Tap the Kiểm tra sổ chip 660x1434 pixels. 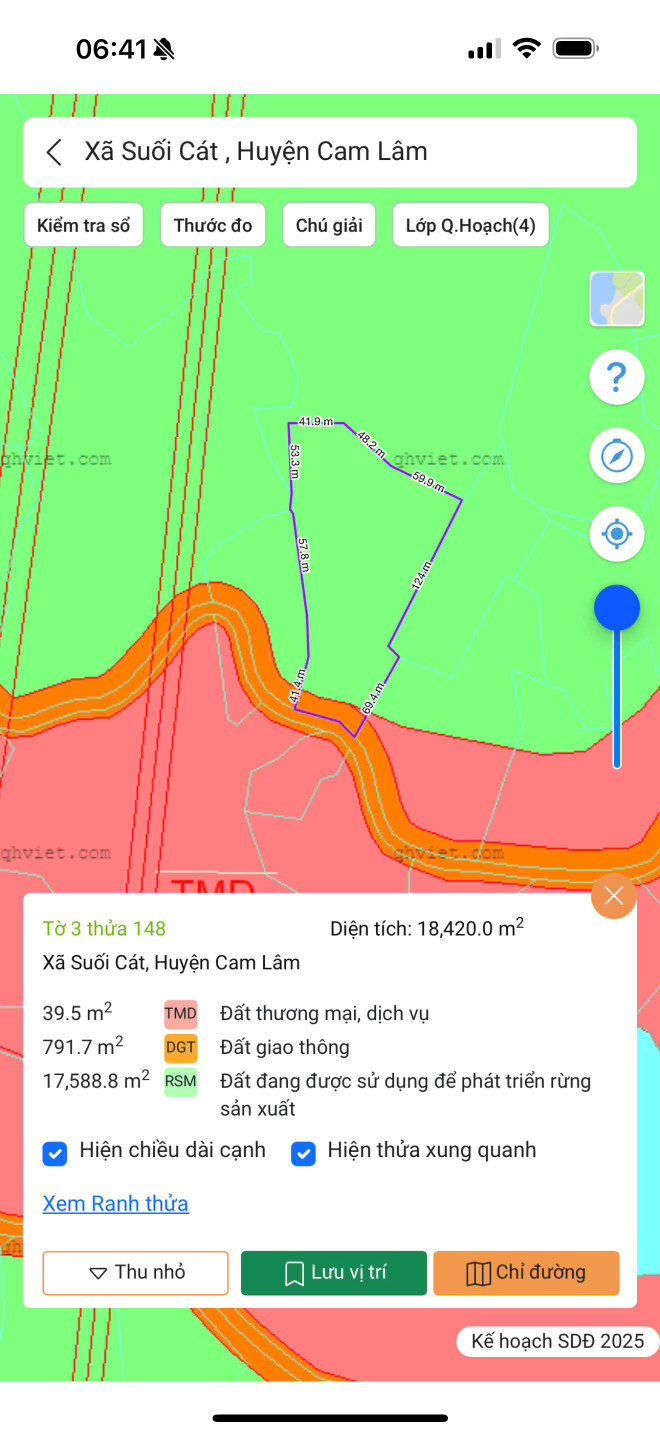[x=83, y=225]
